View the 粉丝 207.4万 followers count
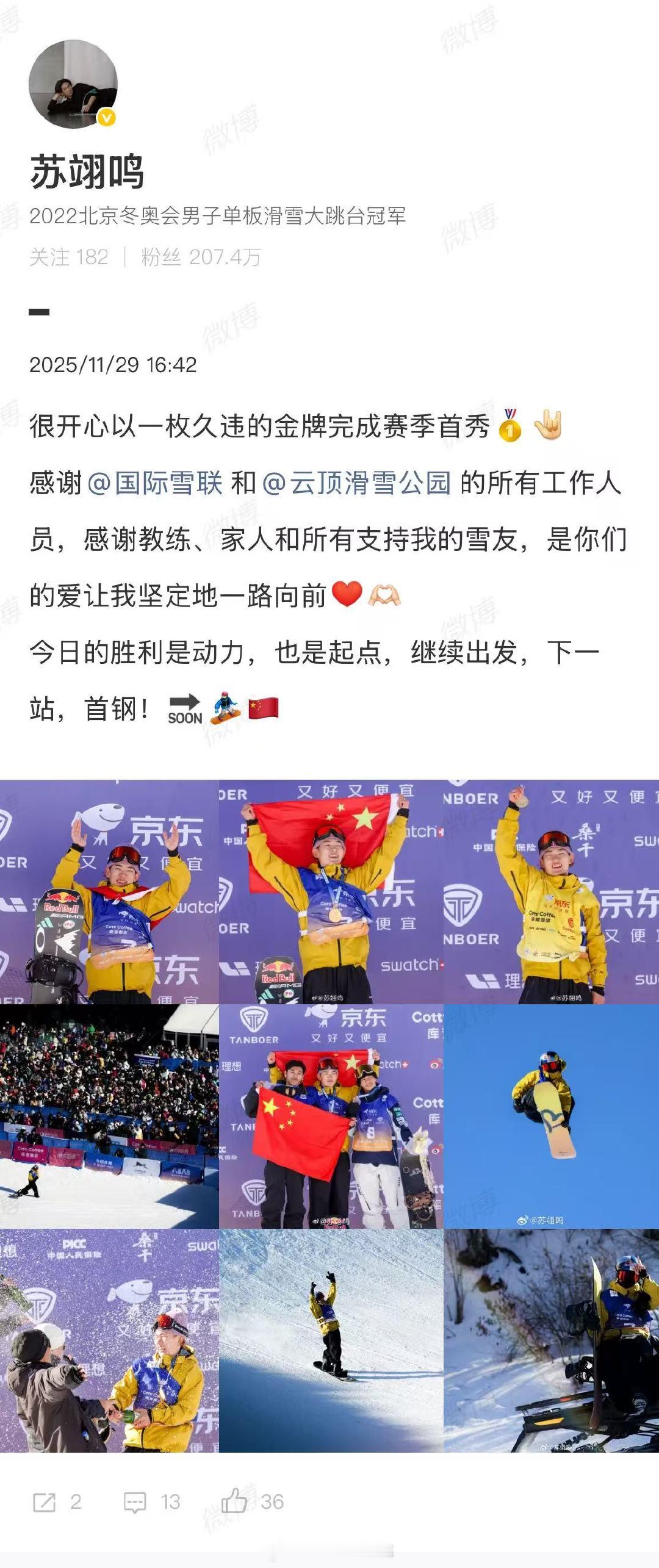Screen dimensions: 659x1568 point(201,257)
